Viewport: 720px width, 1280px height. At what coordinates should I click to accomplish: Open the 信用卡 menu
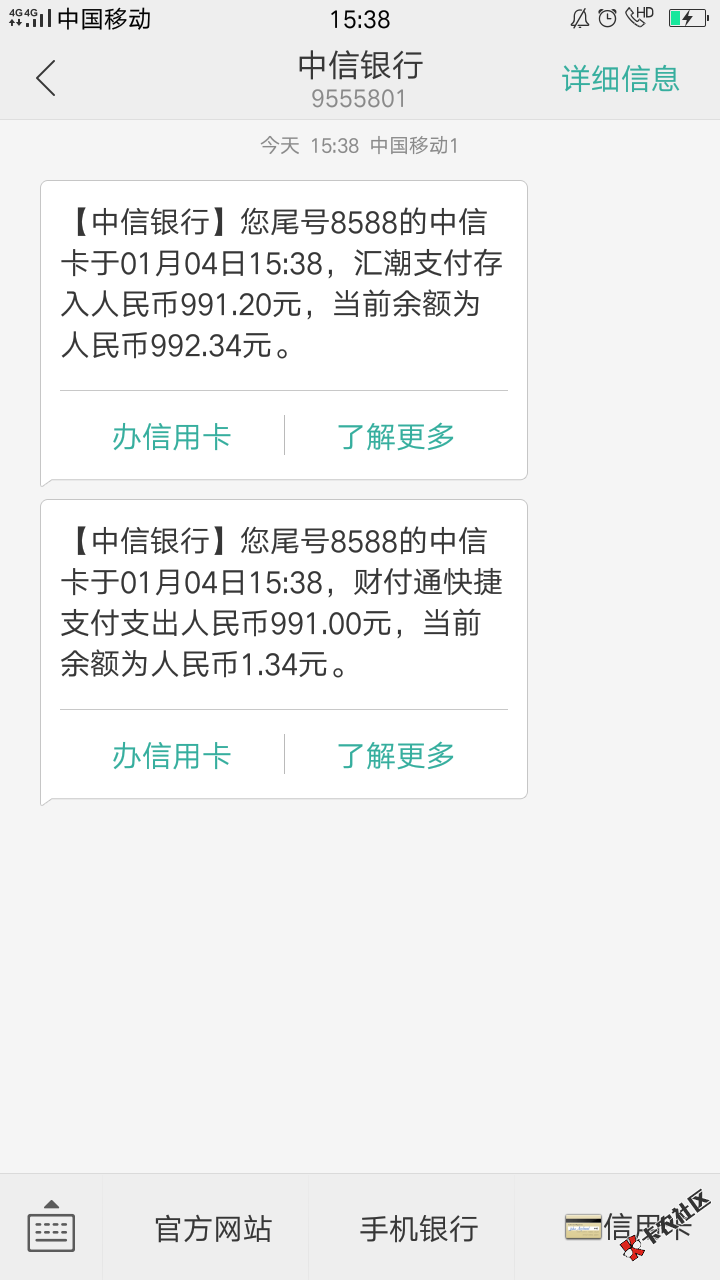tap(625, 1228)
